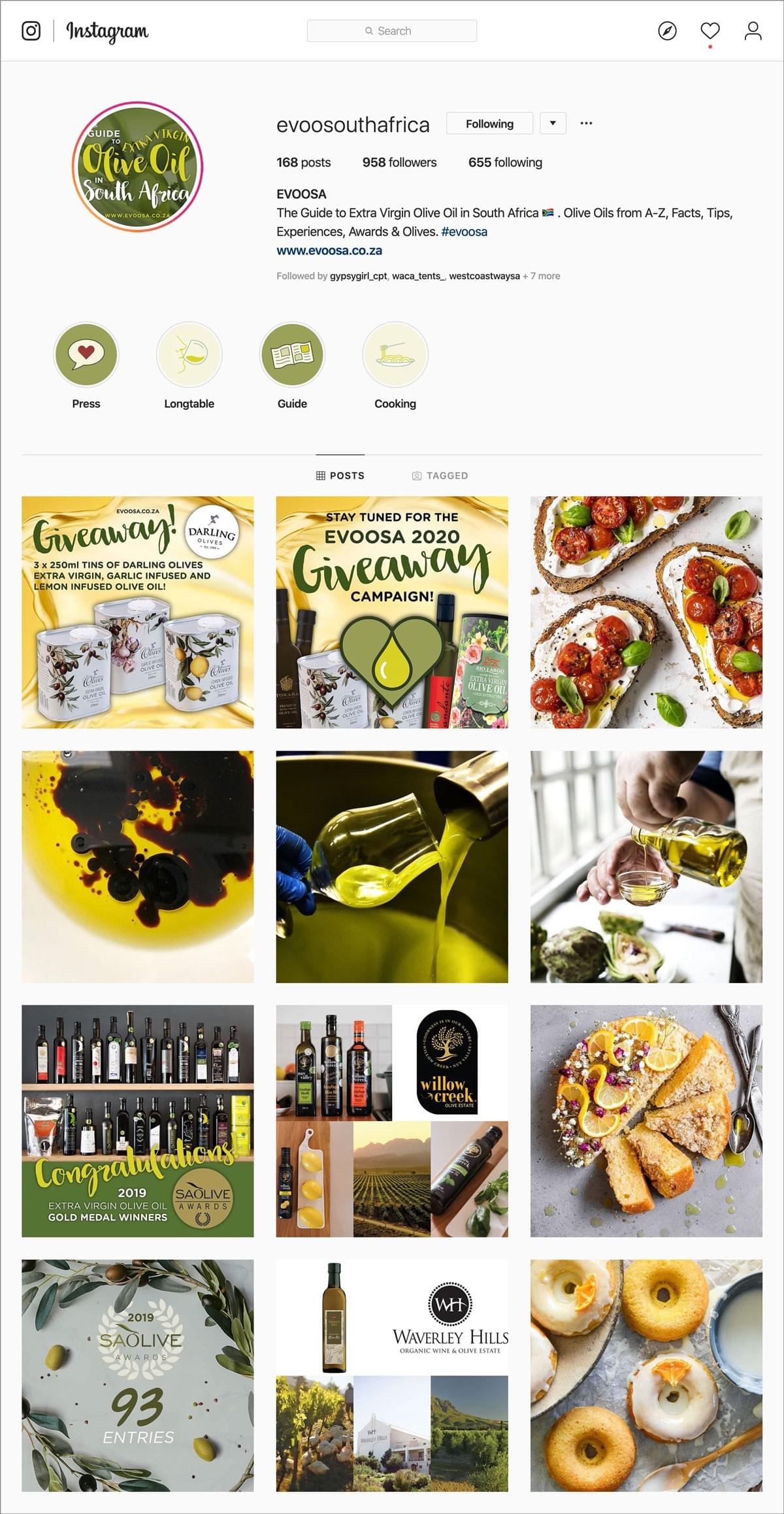This screenshot has height=1514, width=784.
Task: Open your profile icon
Action: click(x=753, y=31)
